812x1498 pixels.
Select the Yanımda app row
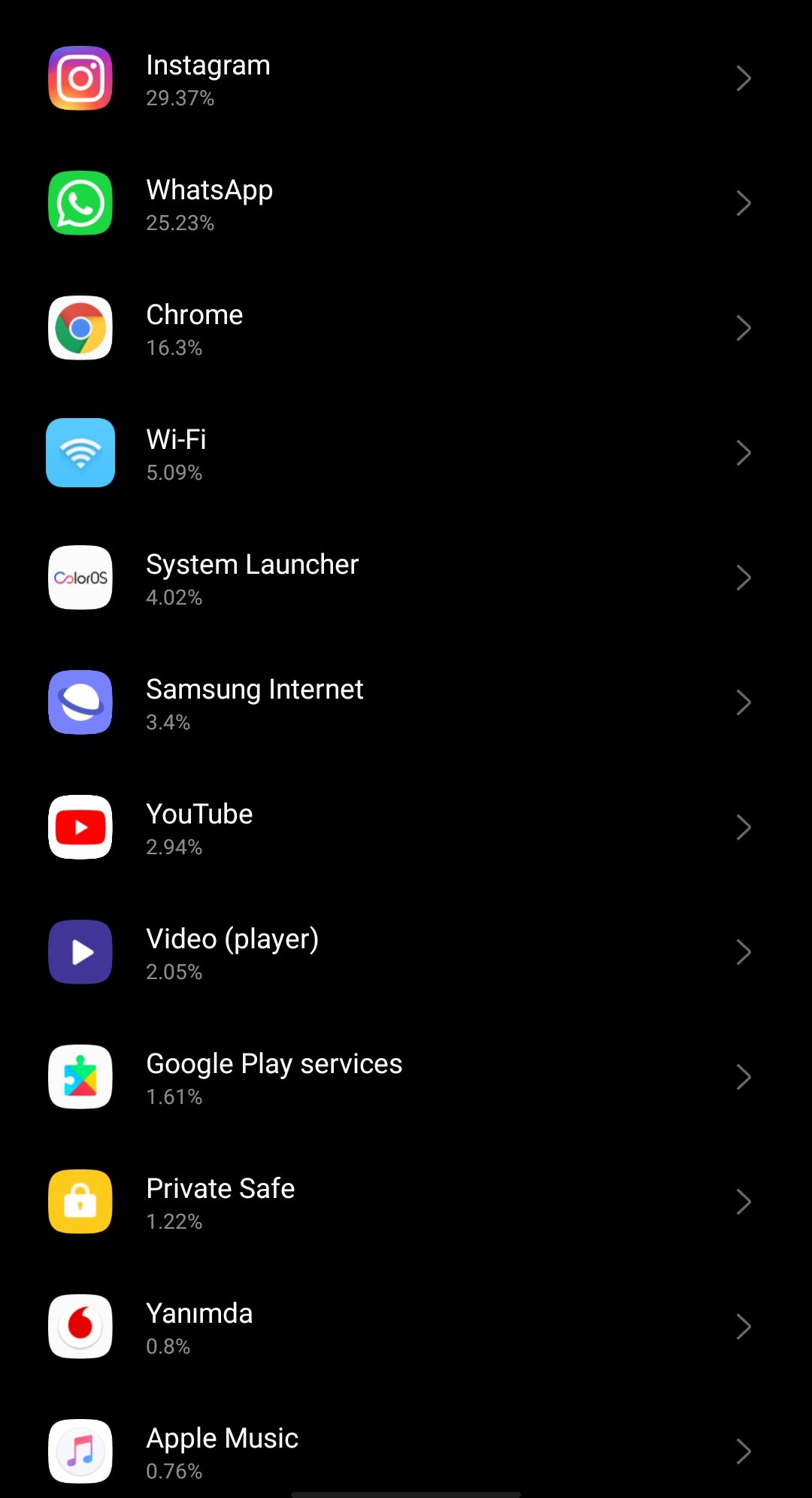pos(406,1327)
